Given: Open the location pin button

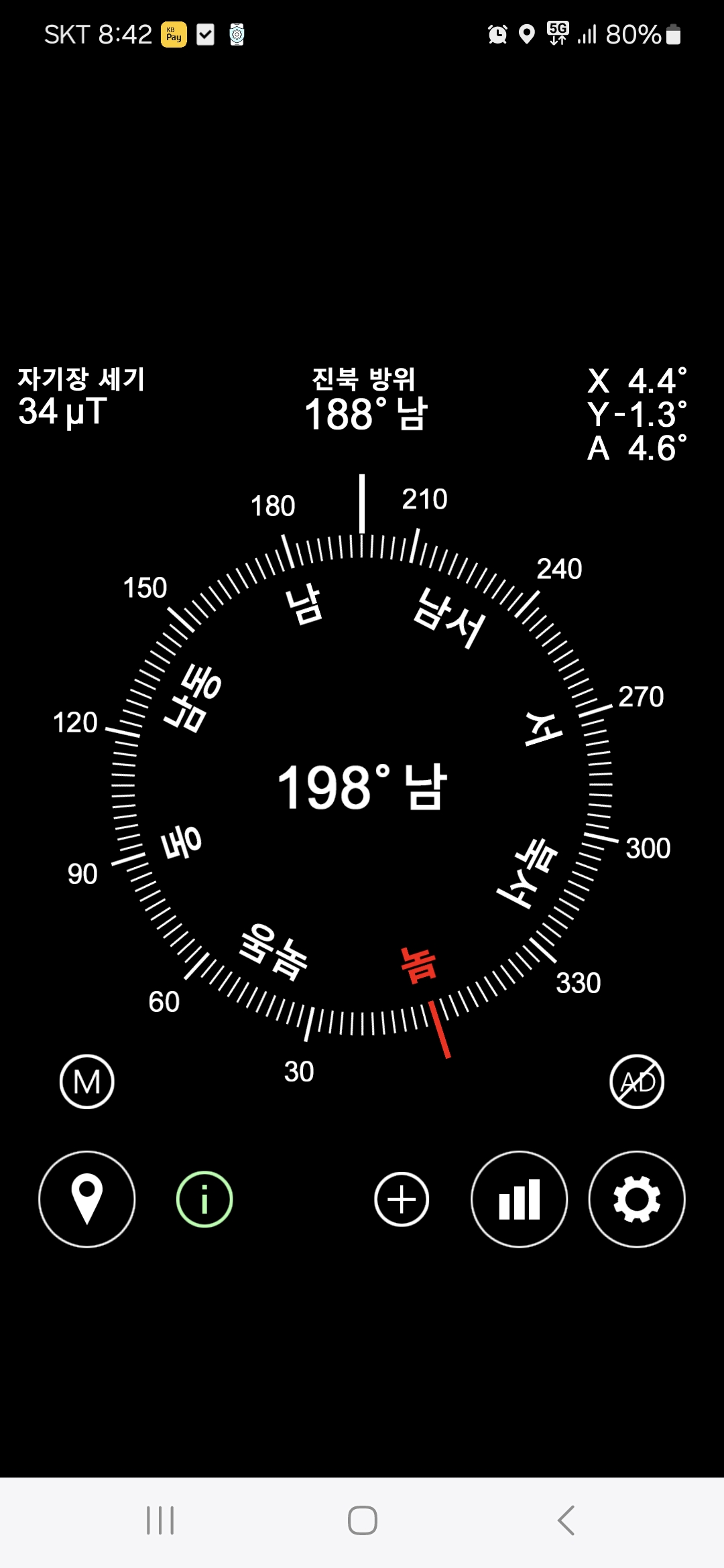Looking at the screenshot, I should pos(87,1199).
